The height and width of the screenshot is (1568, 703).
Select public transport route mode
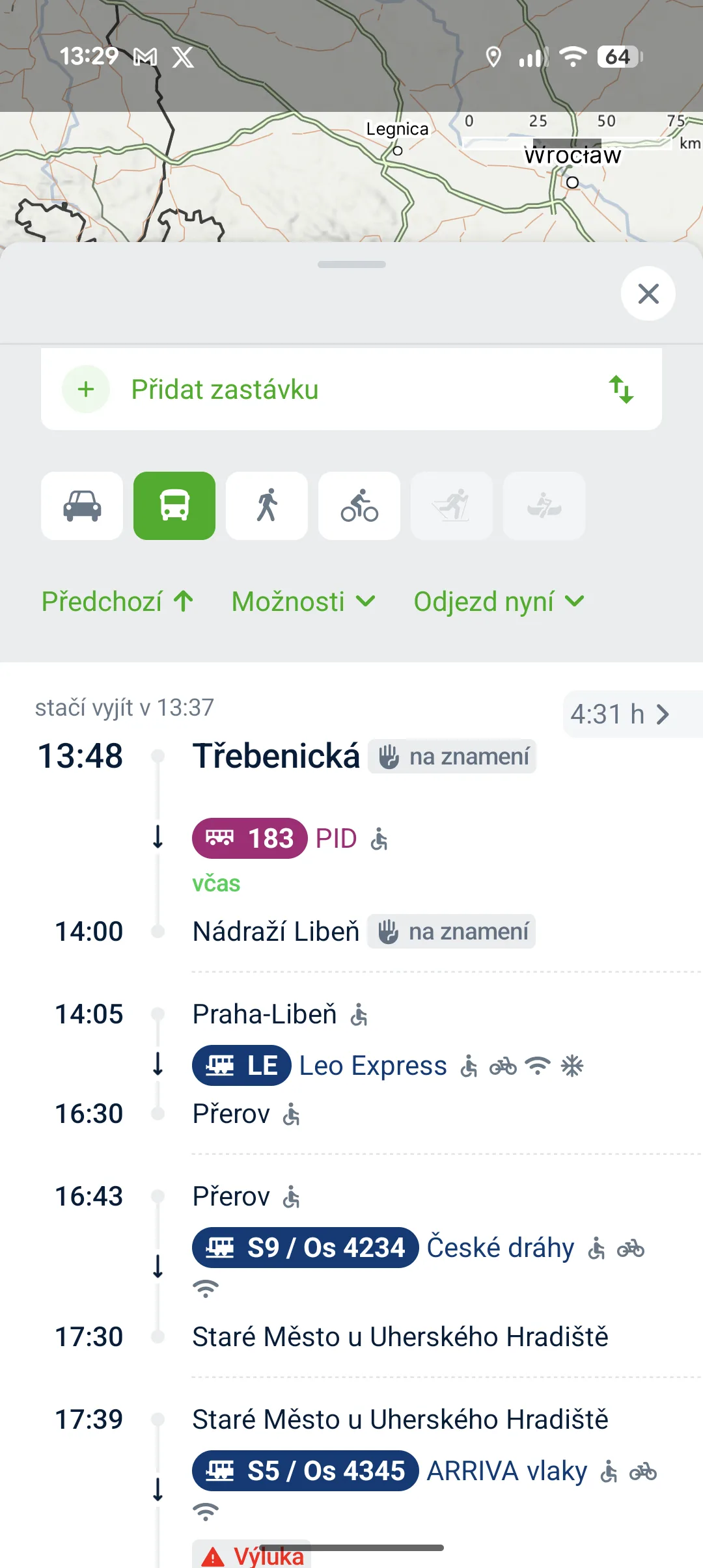[174, 506]
